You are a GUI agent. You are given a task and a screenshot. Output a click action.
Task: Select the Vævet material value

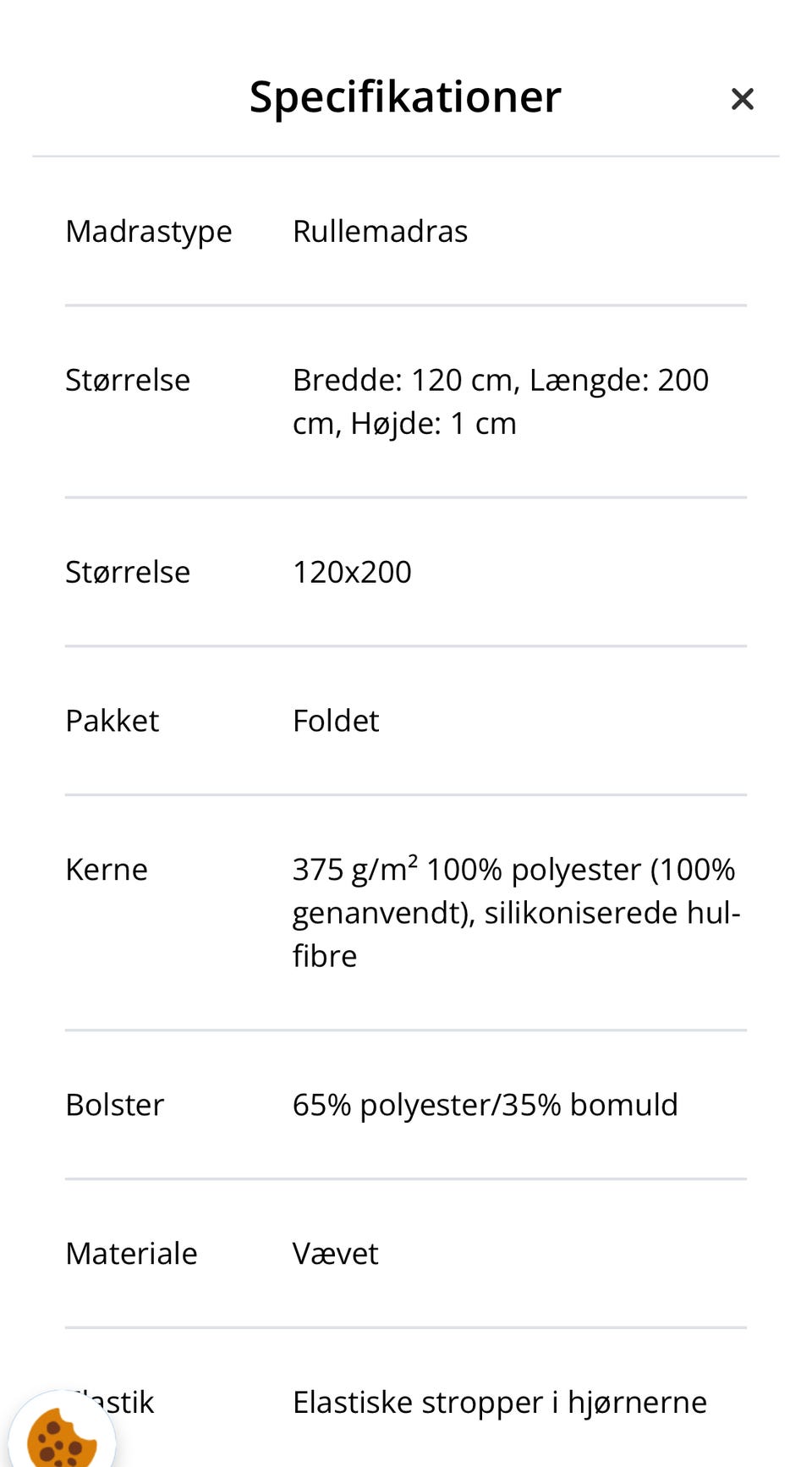(x=335, y=1253)
